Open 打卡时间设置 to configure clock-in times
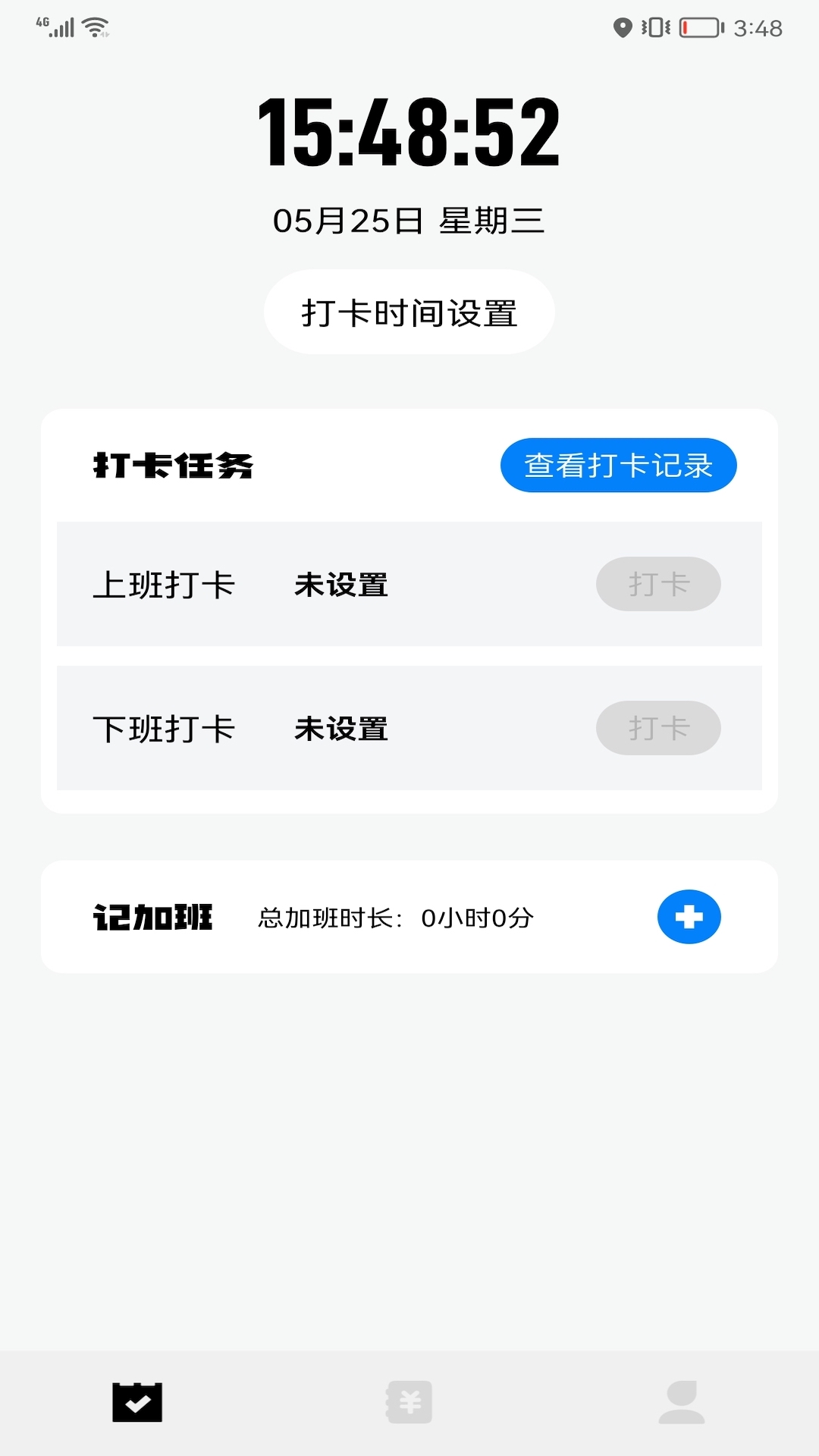The height and width of the screenshot is (1456, 819). click(x=409, y=312)
